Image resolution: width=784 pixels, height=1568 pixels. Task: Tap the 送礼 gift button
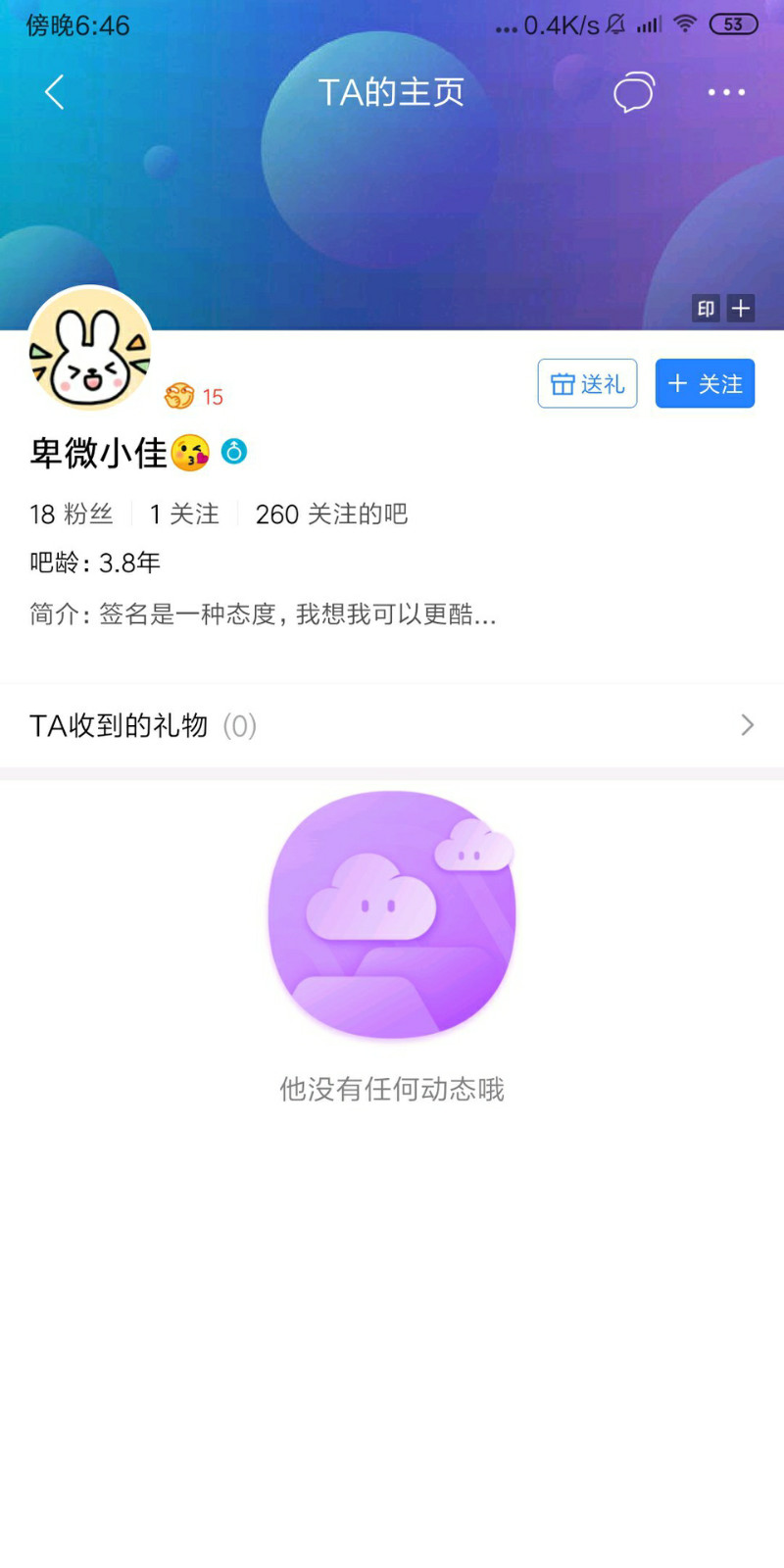587,383
